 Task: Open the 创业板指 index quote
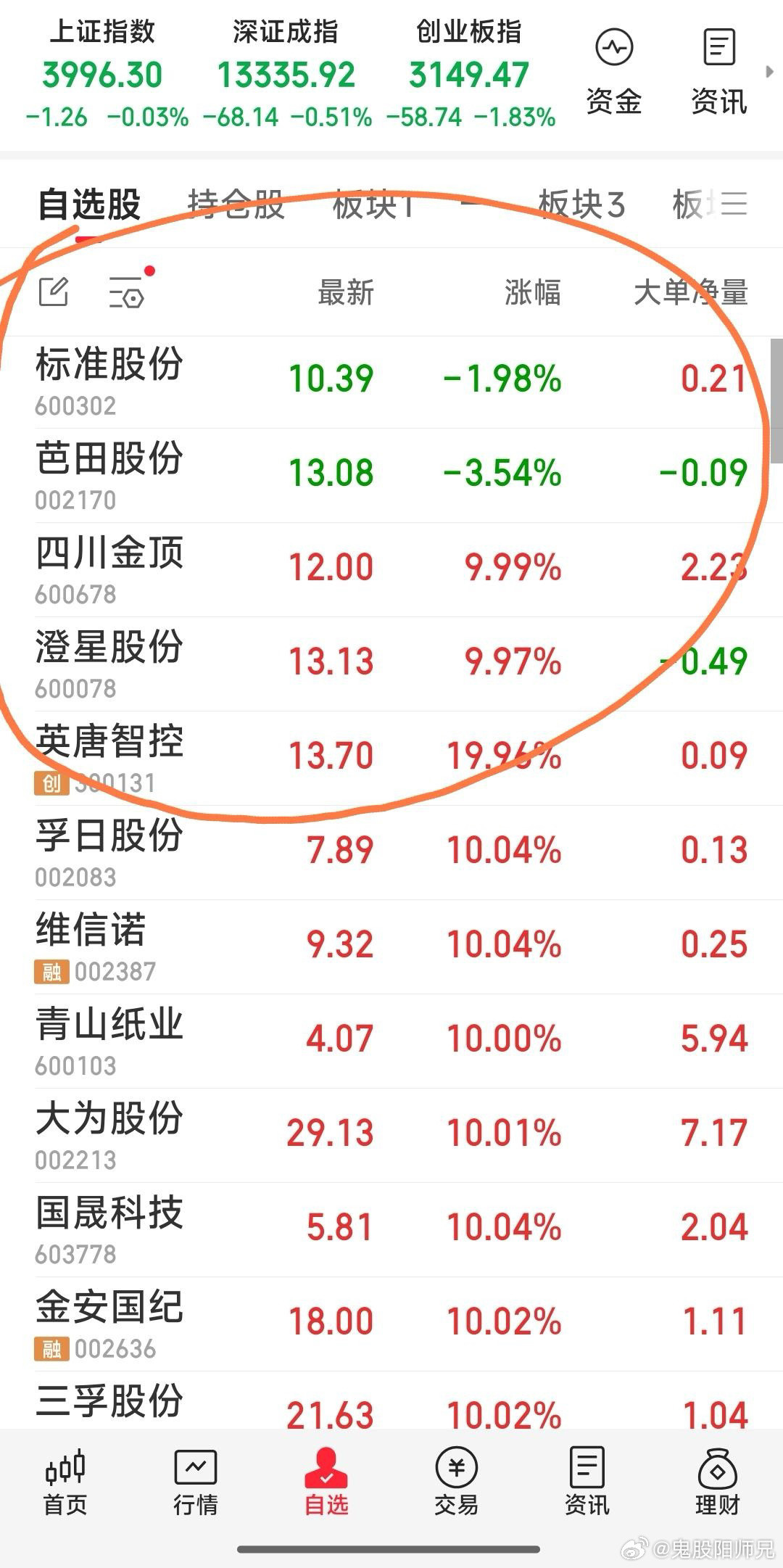click(470, 73)
